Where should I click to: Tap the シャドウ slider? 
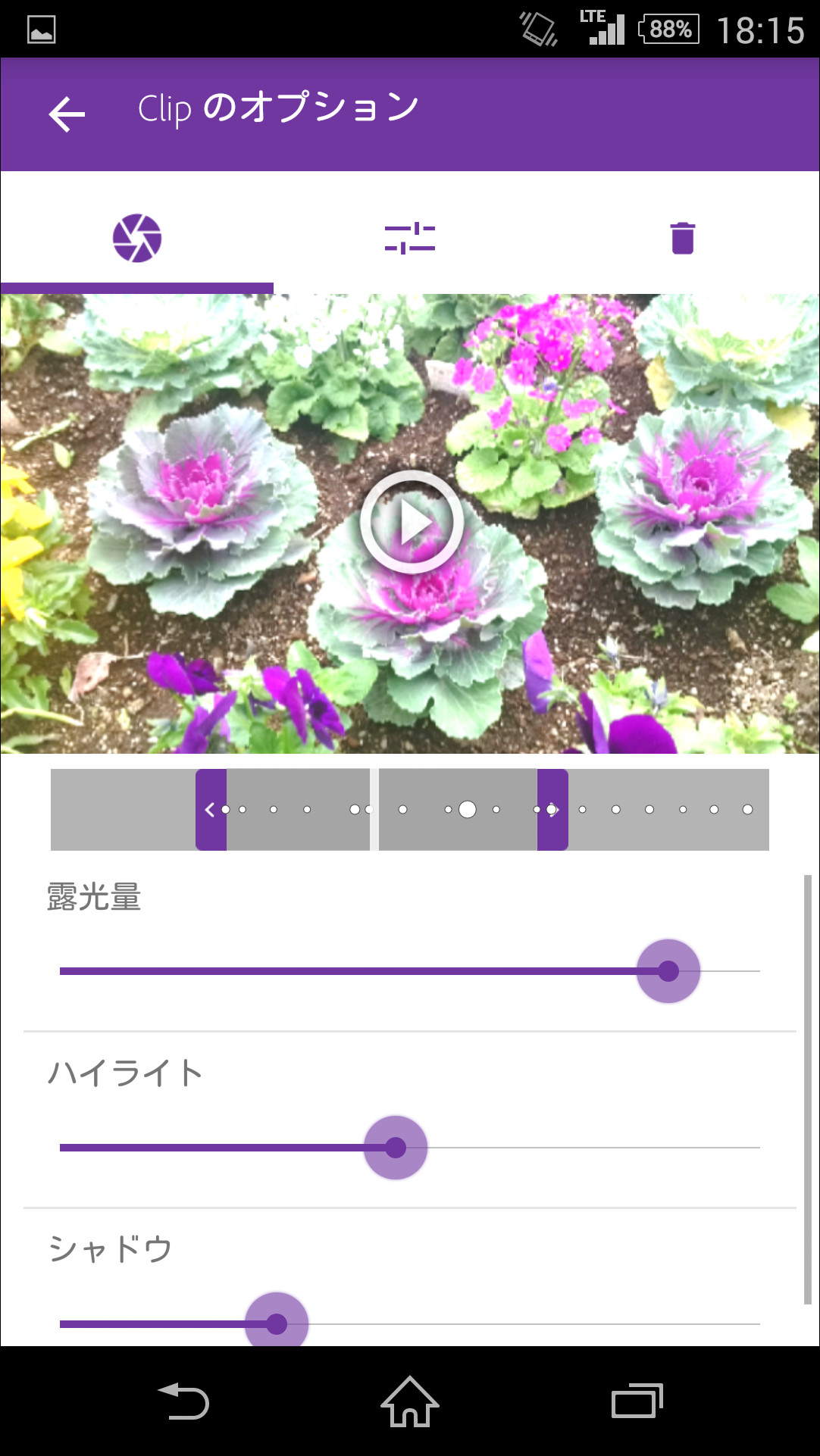pyautogui.click(x=277, y=1323)
